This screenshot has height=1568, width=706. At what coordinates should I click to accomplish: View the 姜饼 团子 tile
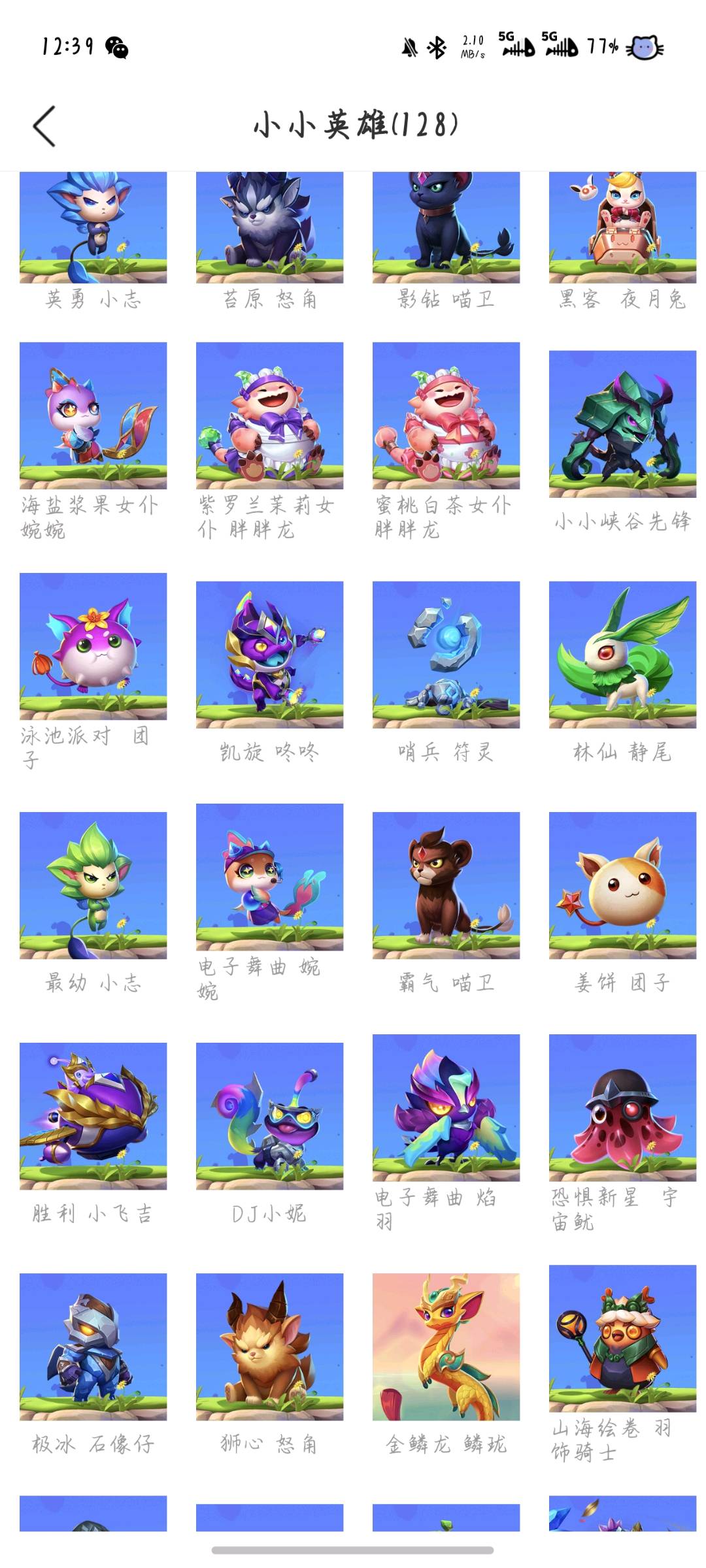click(x=622, y=885)
